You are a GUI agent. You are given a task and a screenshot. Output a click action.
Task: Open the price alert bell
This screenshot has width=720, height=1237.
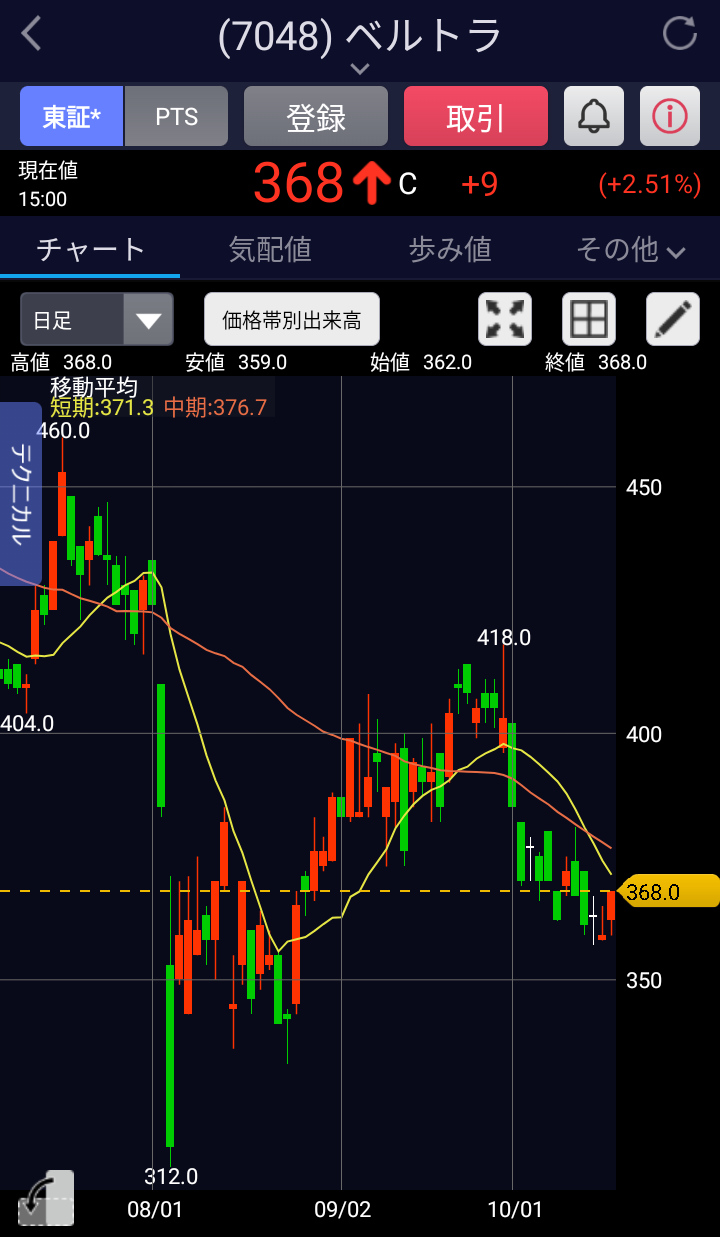[594, 117]
